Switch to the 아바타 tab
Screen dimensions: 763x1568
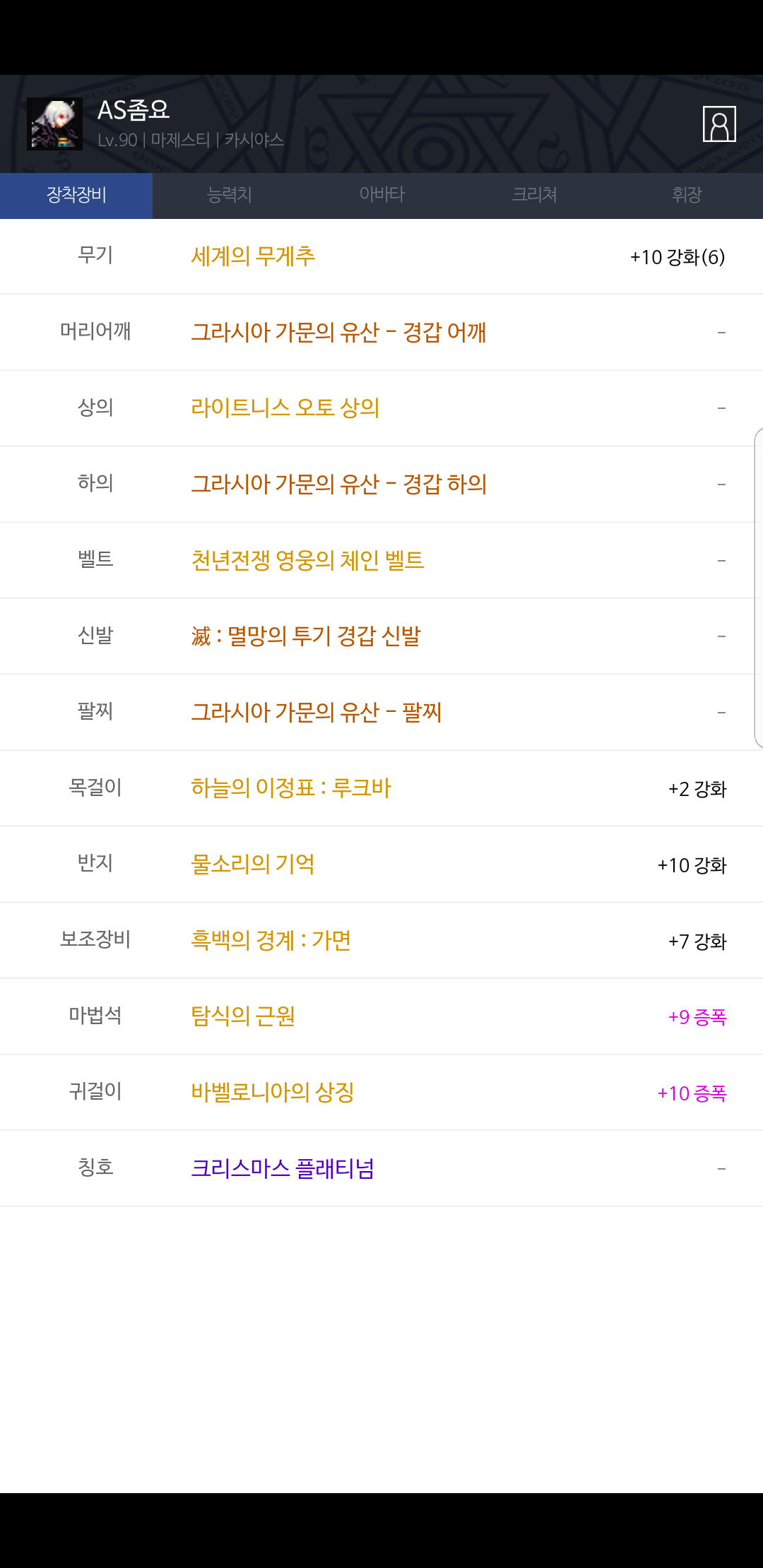(x=381, y=195)
